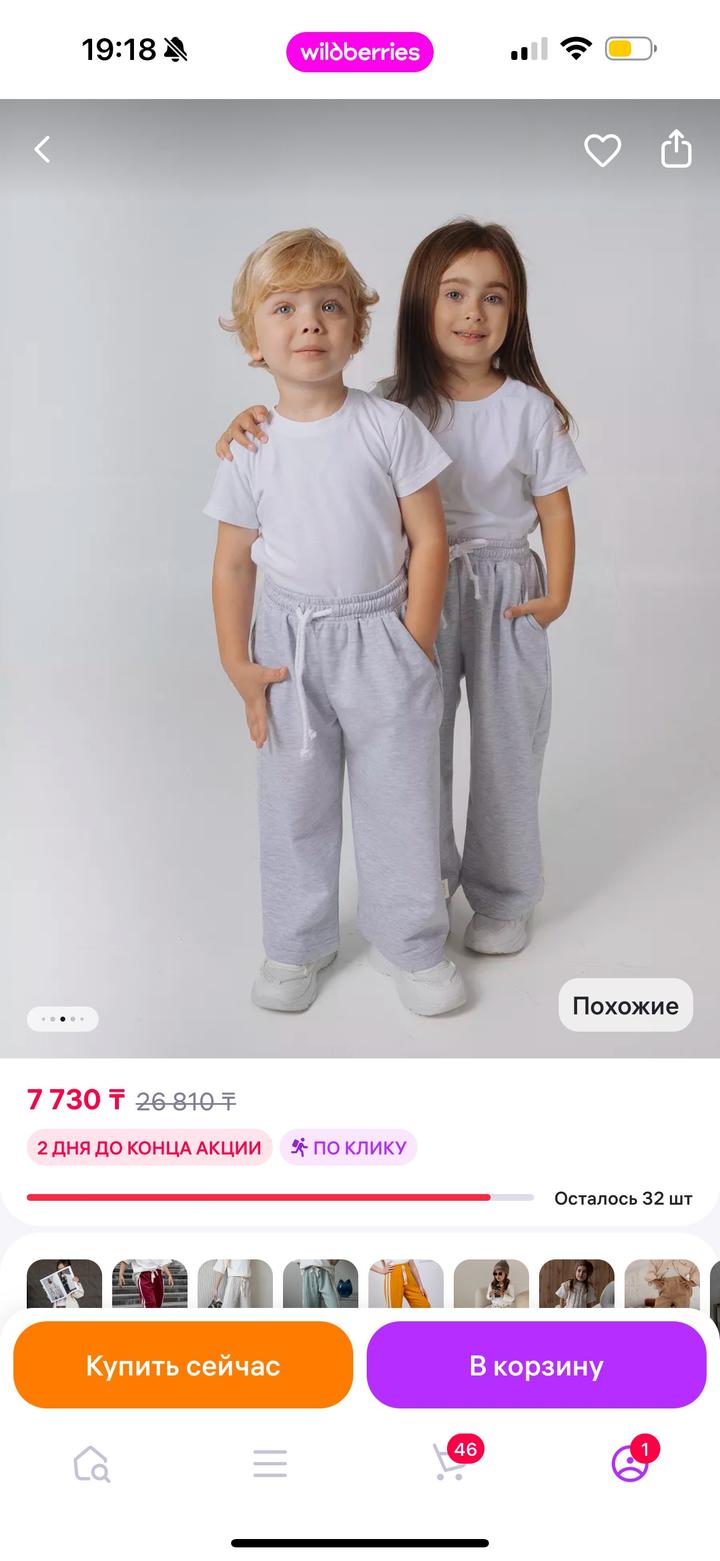Switch to the profile tab

630,1464
